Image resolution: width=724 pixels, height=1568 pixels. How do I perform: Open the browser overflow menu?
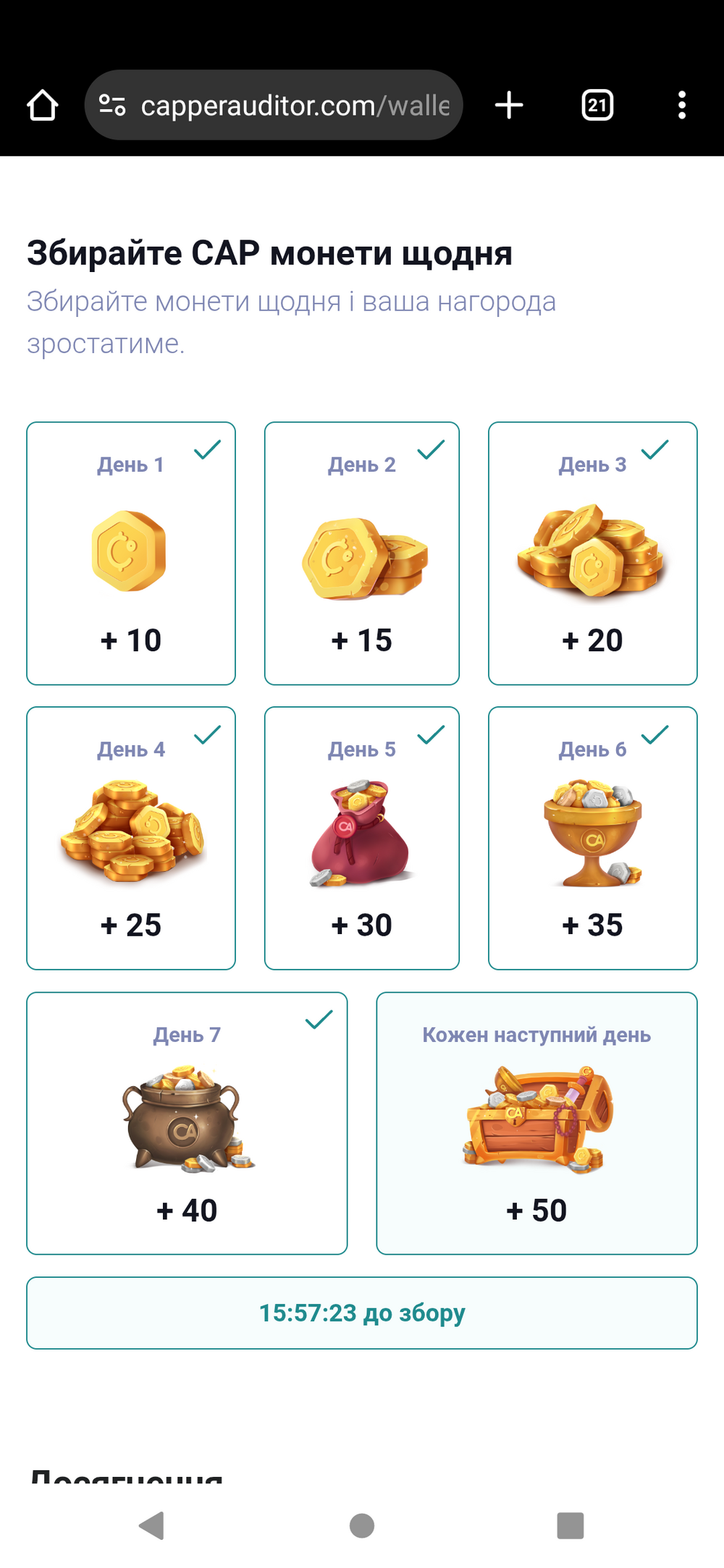[x=682, y=106]
